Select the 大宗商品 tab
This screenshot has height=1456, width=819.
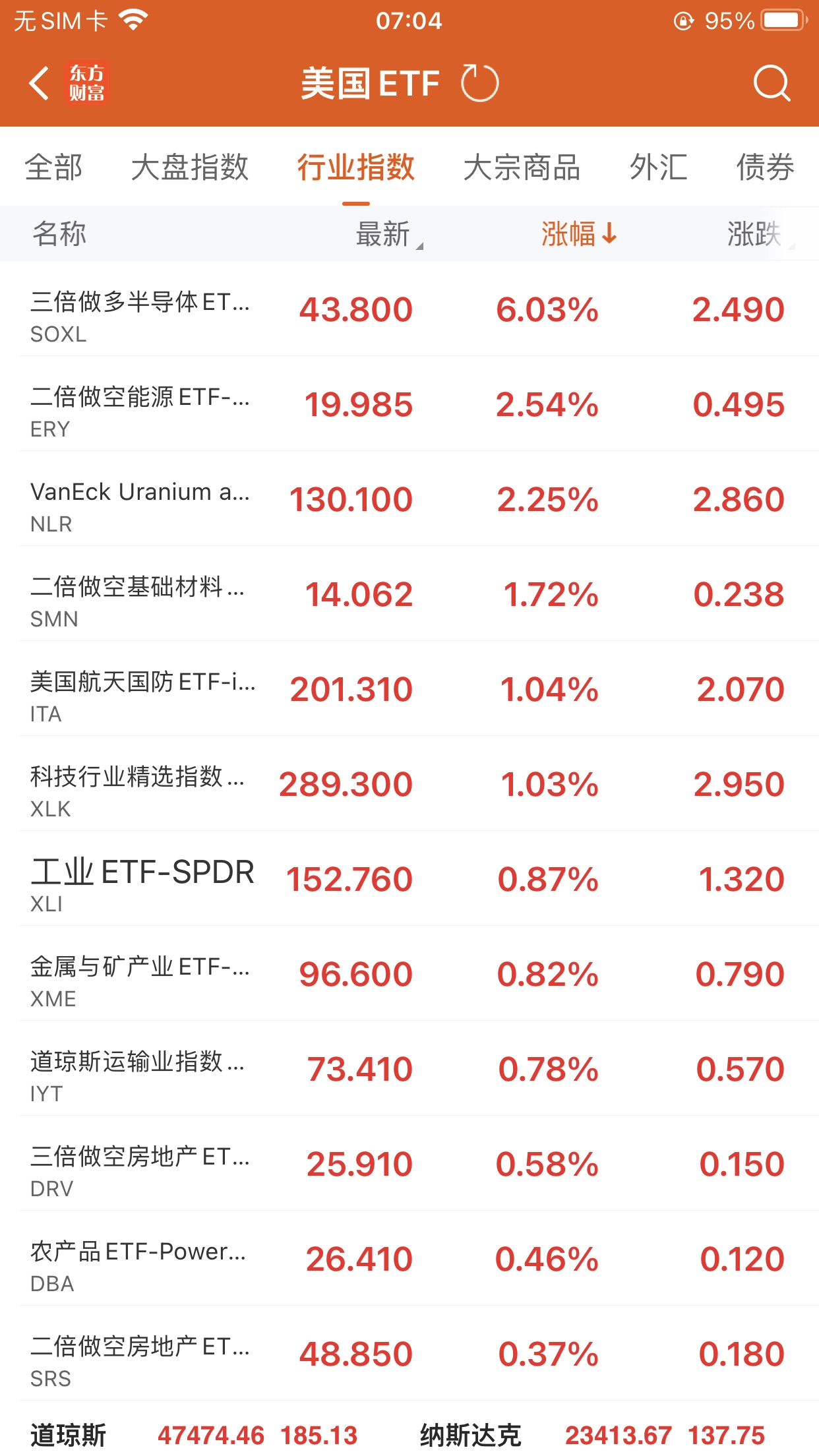(x=521, y=167)
